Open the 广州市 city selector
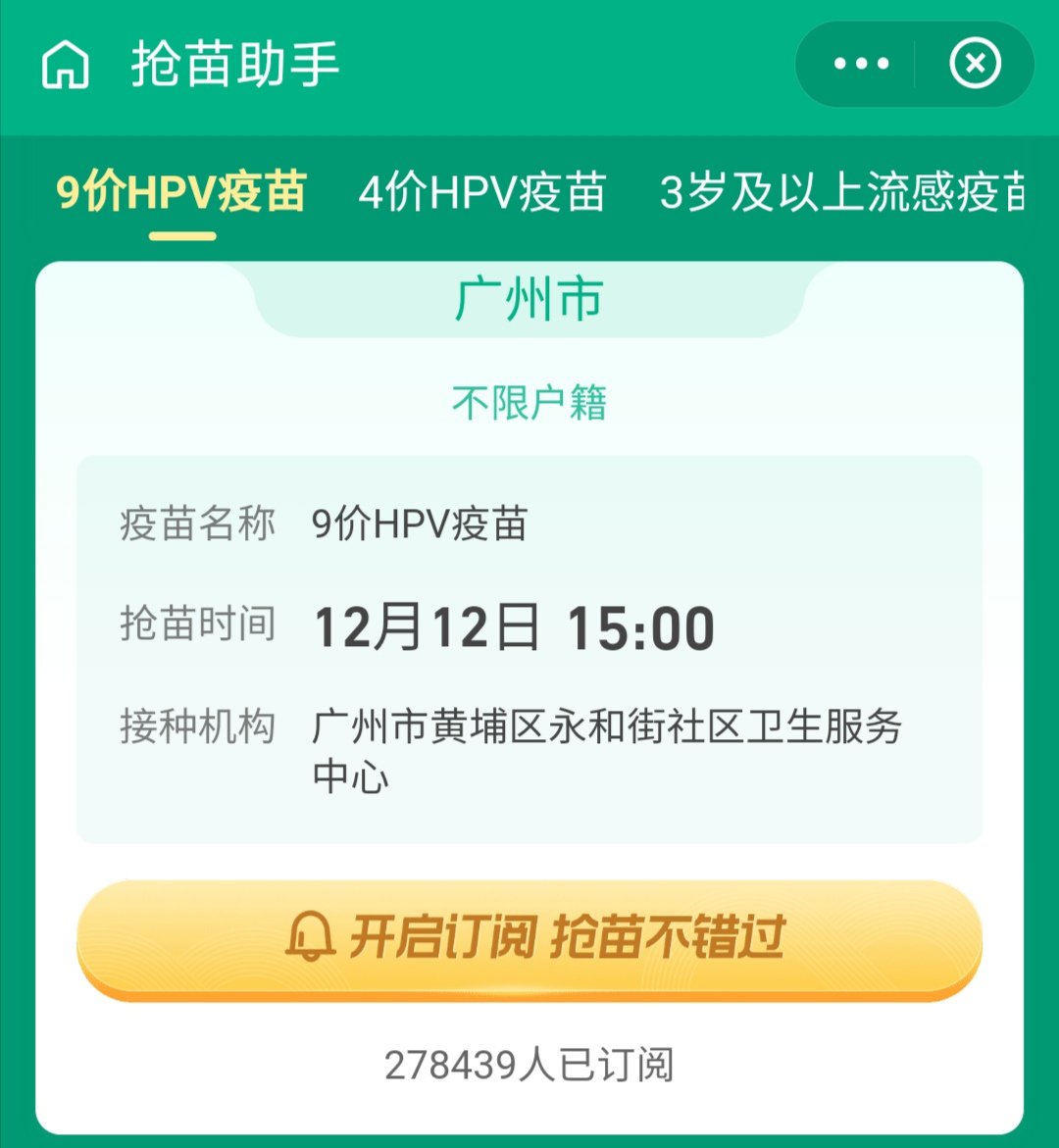This screenshot has height=1148, width=1059. (529, 300)
